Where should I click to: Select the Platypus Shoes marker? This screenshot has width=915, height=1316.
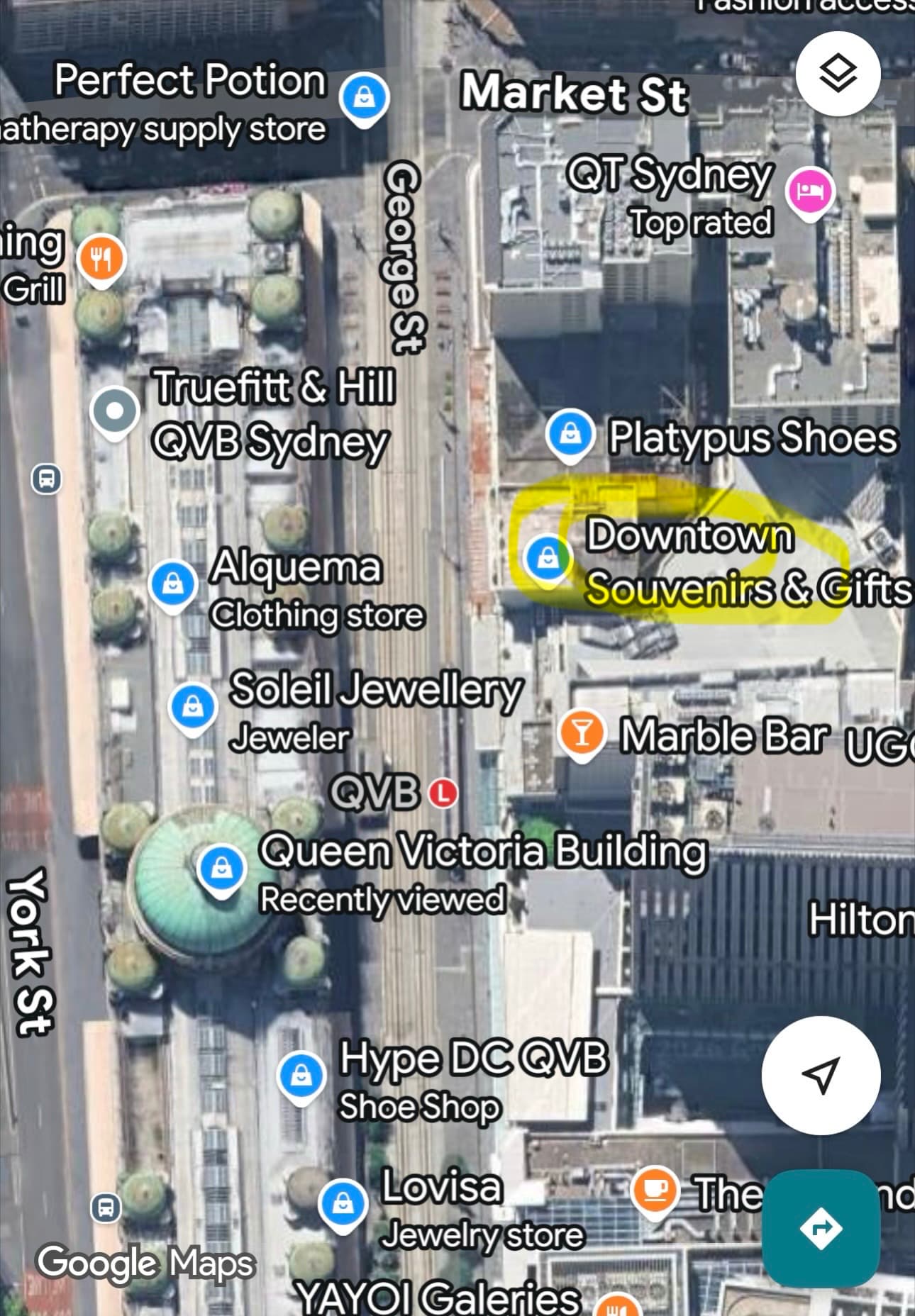[x=569, y=433]
